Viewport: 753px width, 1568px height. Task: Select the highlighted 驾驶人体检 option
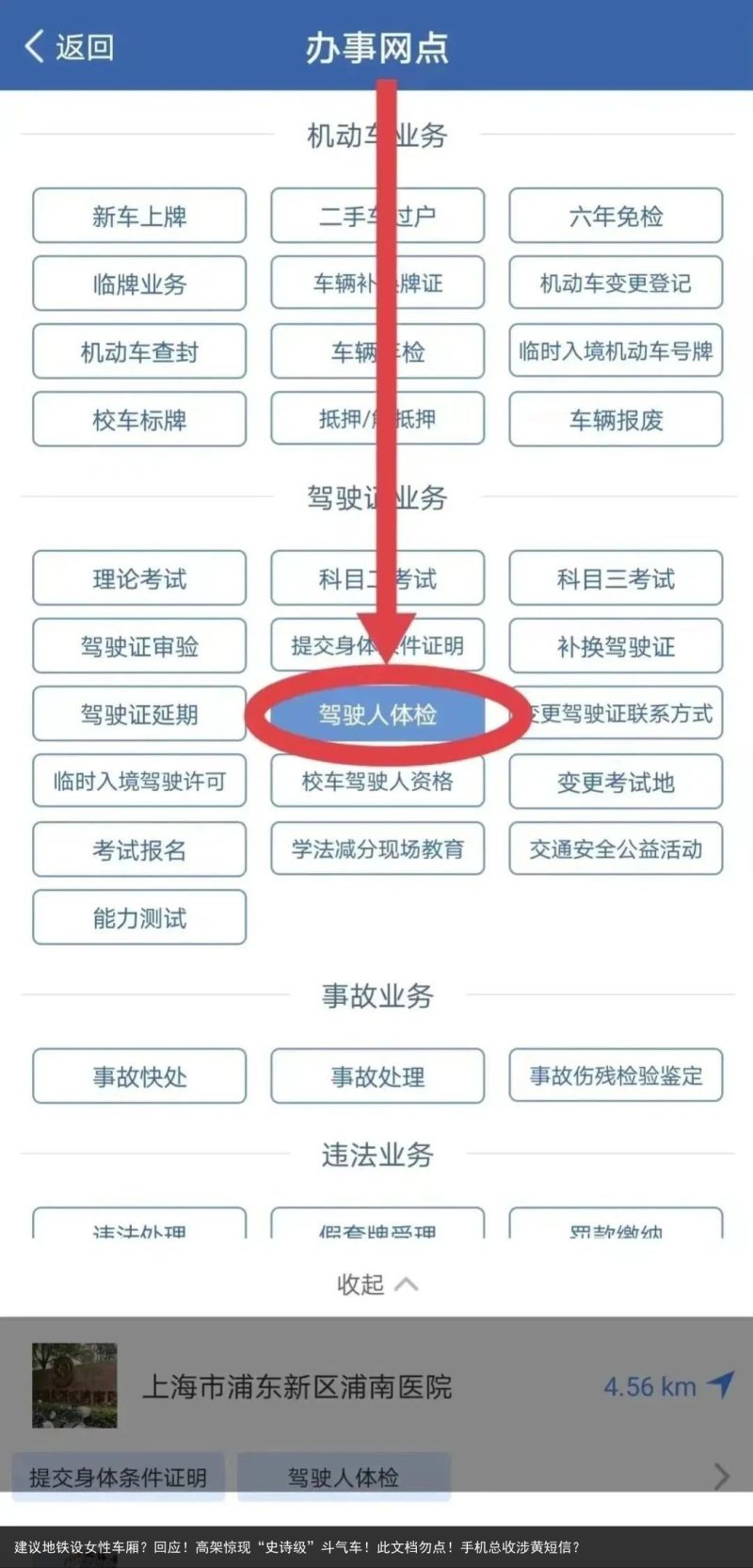[x=377, y=715]
